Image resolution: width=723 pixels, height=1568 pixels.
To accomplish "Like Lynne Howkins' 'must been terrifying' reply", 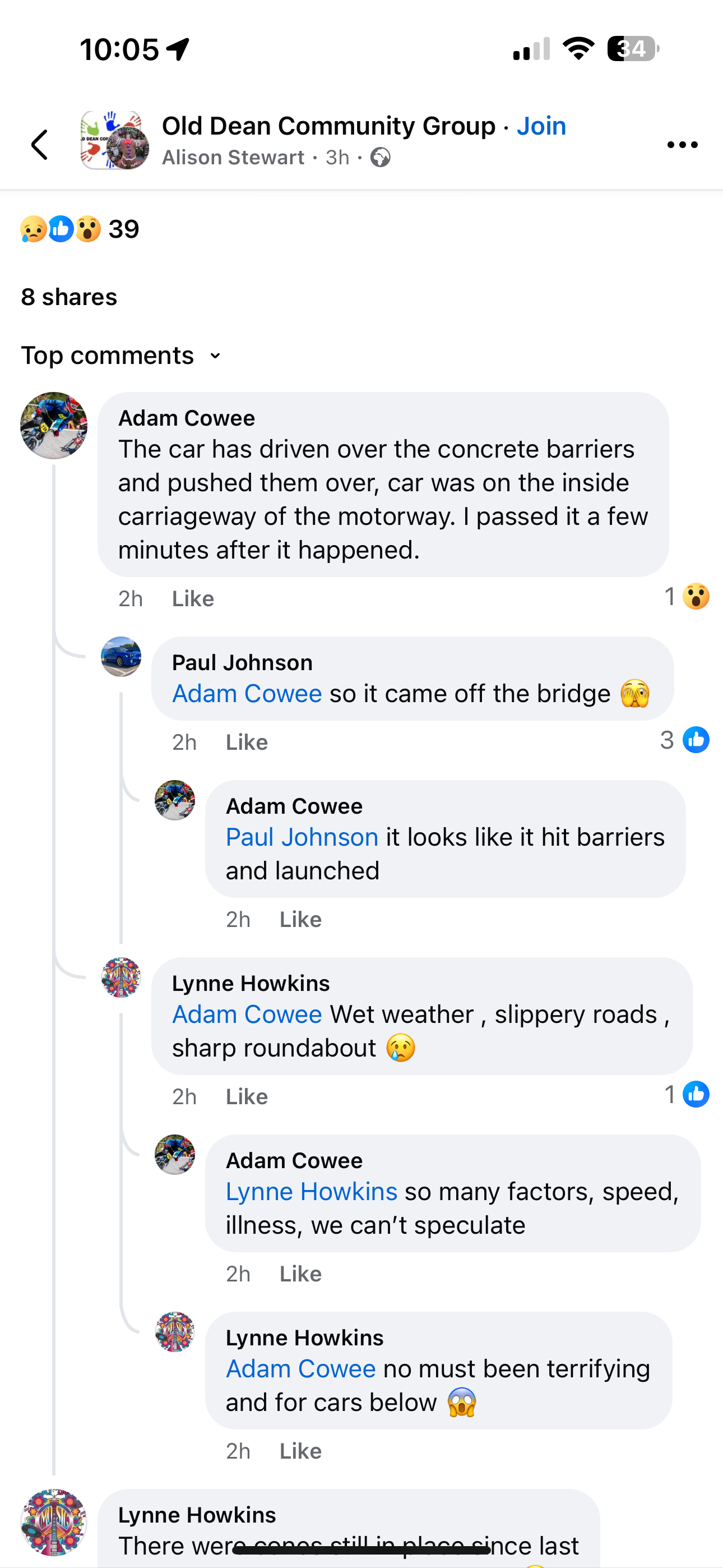I will 300,1451.
